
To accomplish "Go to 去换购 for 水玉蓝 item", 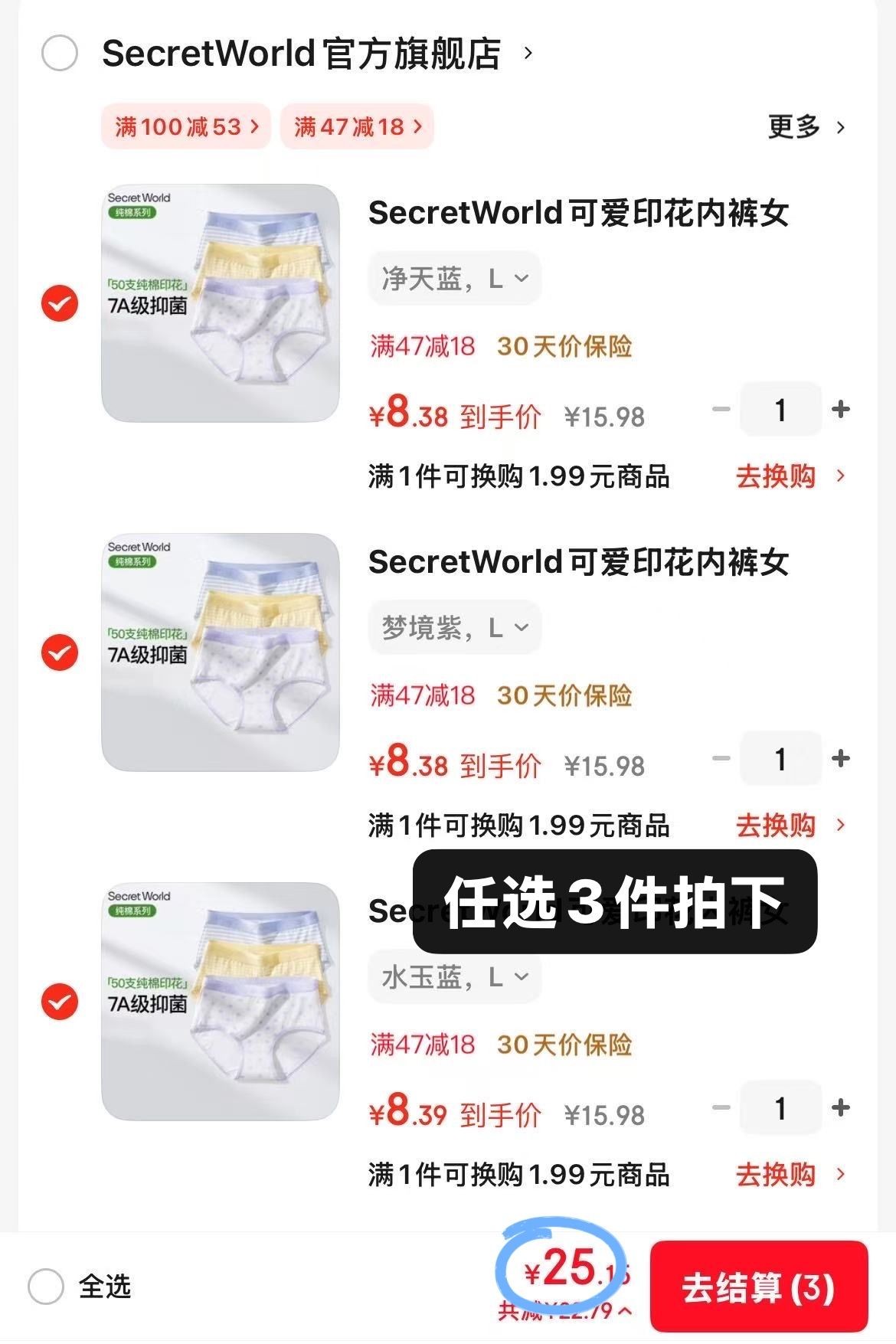I will coord(789,1175).
